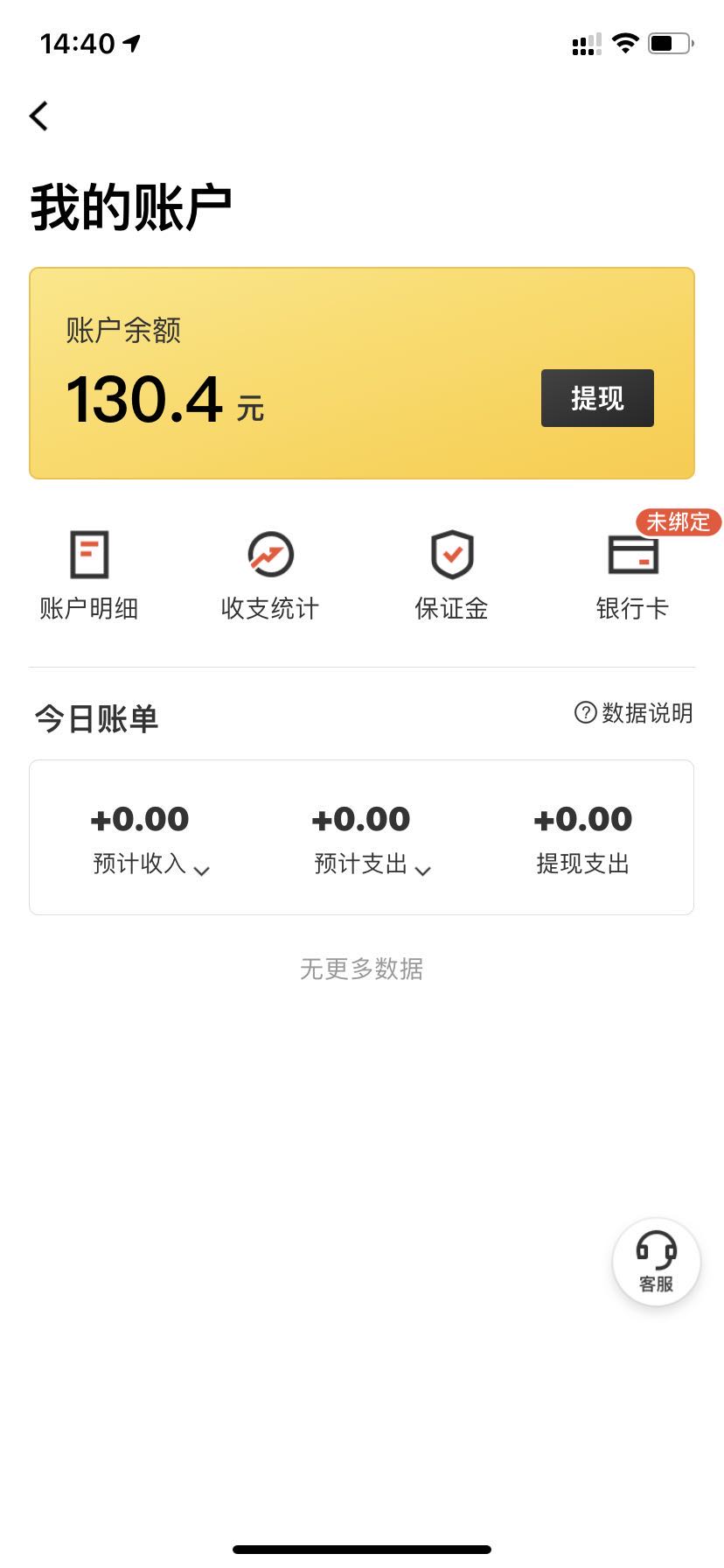Image resolution: width=724 pixels, height=1568 pixels.
Task: Tap the 提现 withdraw button
Action: (597, 398)
